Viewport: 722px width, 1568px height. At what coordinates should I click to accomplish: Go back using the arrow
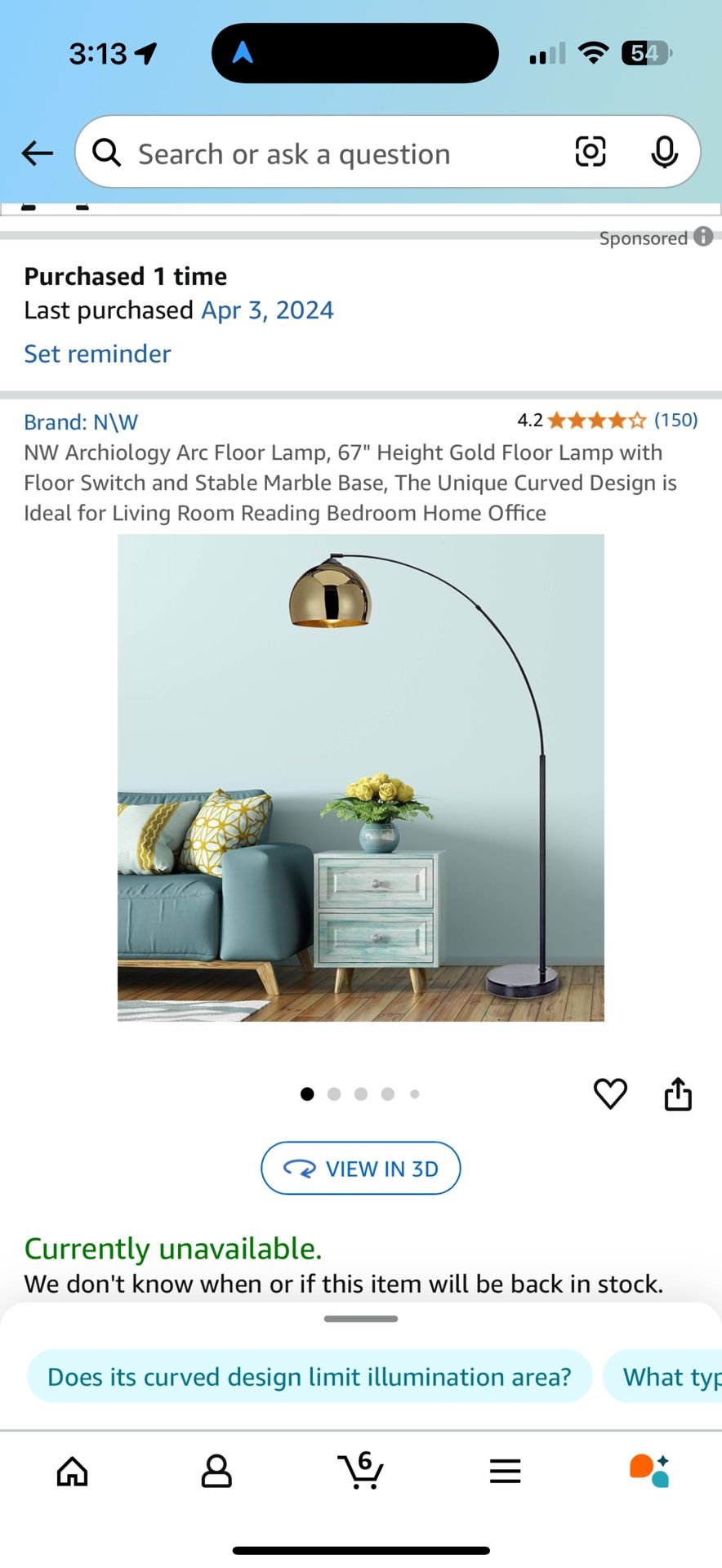(x=38, y=153)
